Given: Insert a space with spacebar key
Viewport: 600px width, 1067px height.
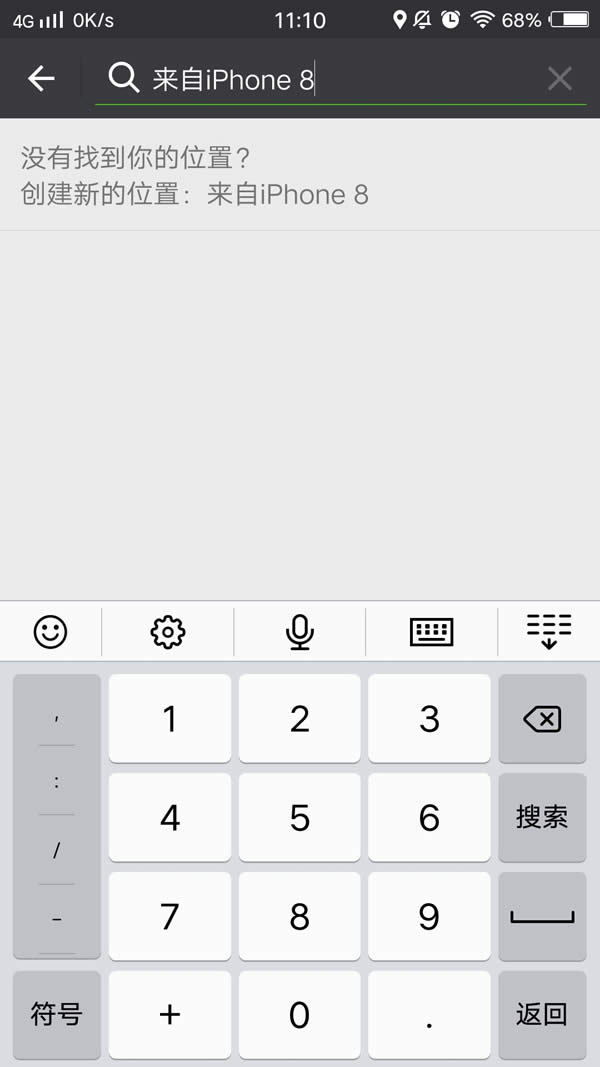Looking at the screenshot, I should pyautogui.click(x=542, y=916).
